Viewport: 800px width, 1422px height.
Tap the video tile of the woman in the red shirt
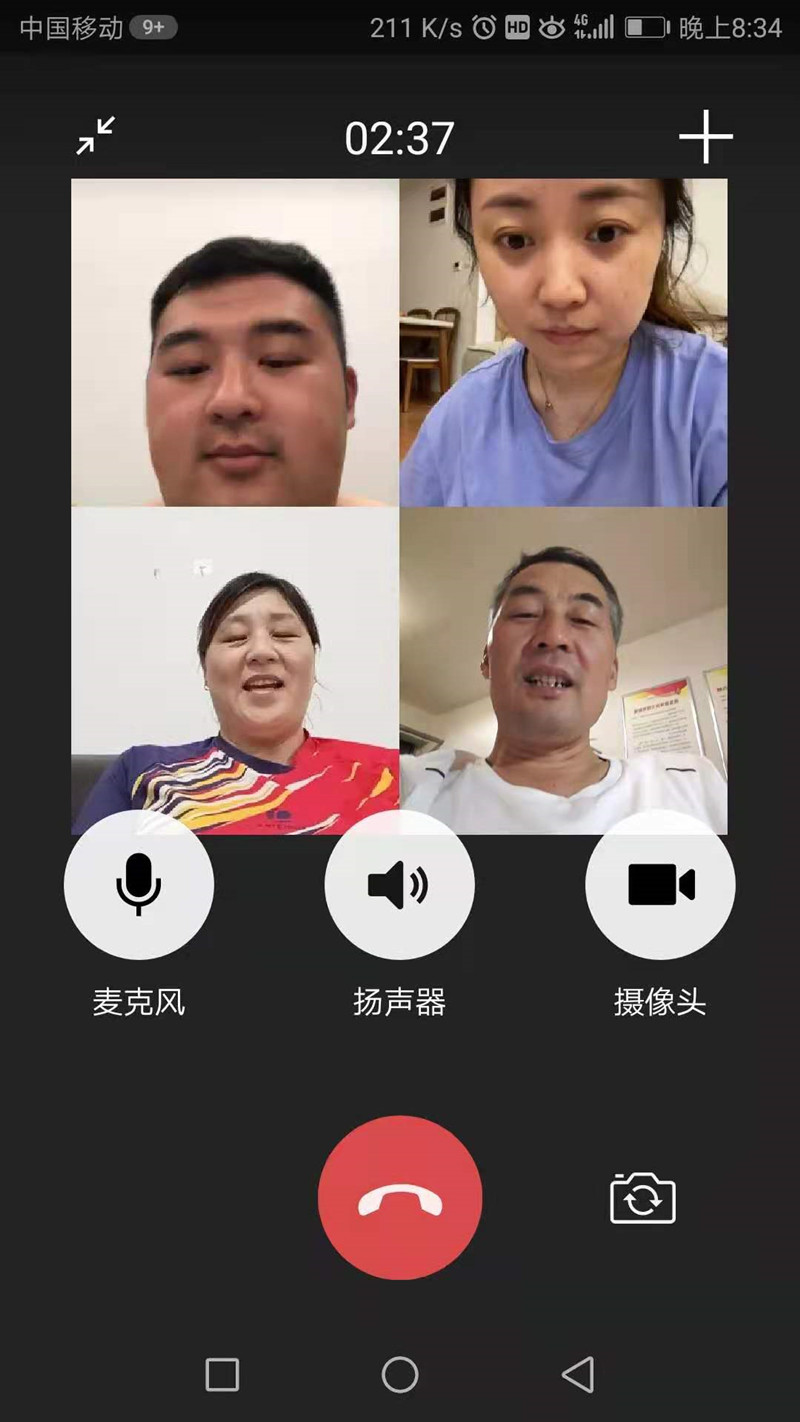tap(235, 670)
